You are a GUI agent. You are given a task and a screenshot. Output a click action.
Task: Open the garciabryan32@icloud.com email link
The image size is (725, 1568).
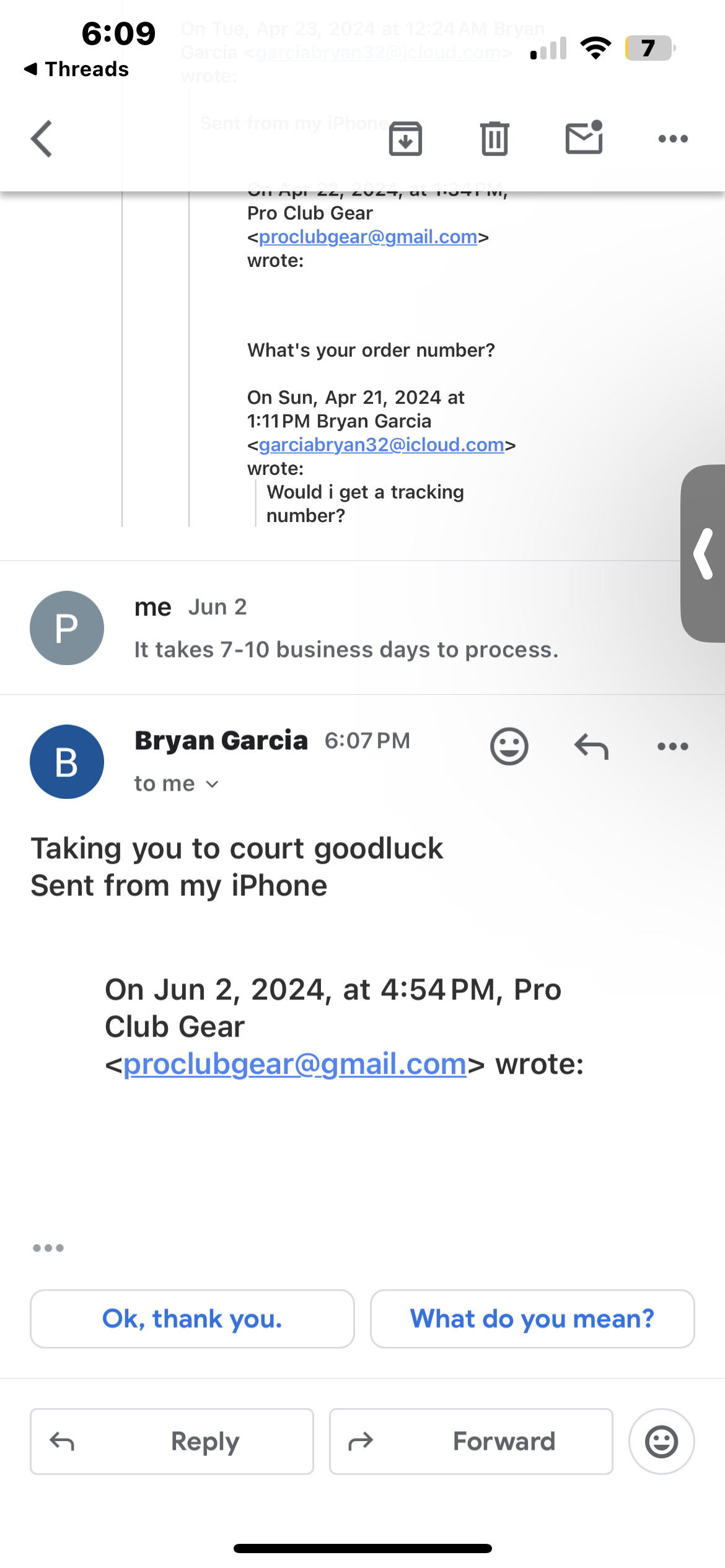[x=381, y=445]
